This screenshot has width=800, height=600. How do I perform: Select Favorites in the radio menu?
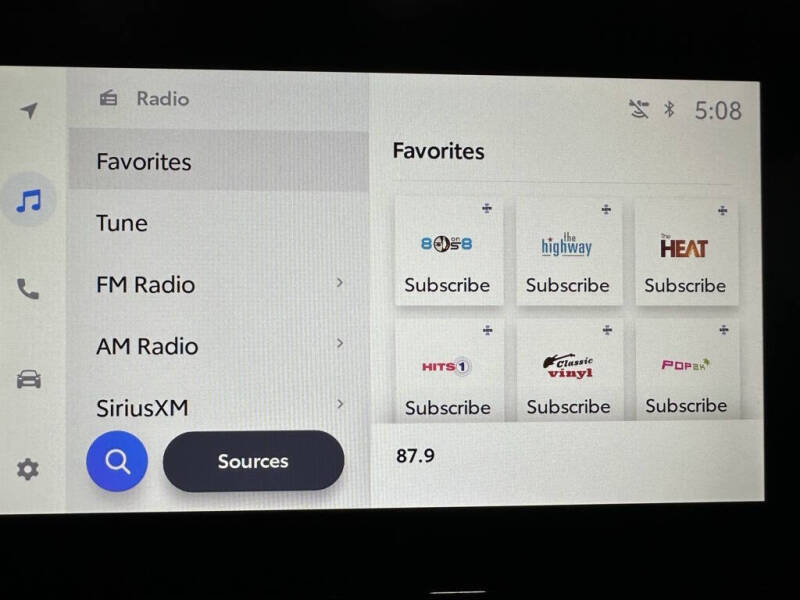(x=218, y=161)
